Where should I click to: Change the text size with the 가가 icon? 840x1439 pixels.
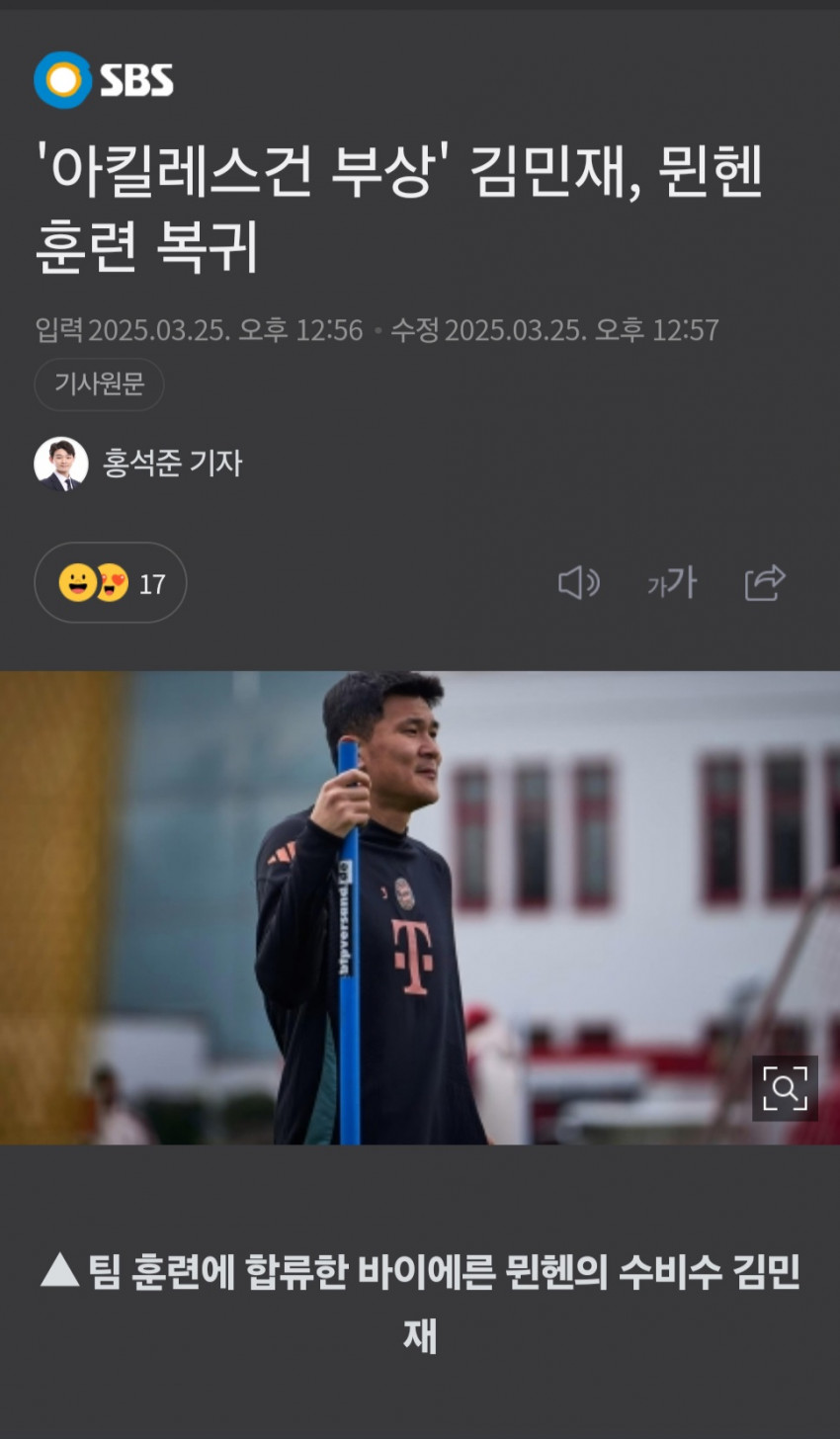[x=672, y=583]
